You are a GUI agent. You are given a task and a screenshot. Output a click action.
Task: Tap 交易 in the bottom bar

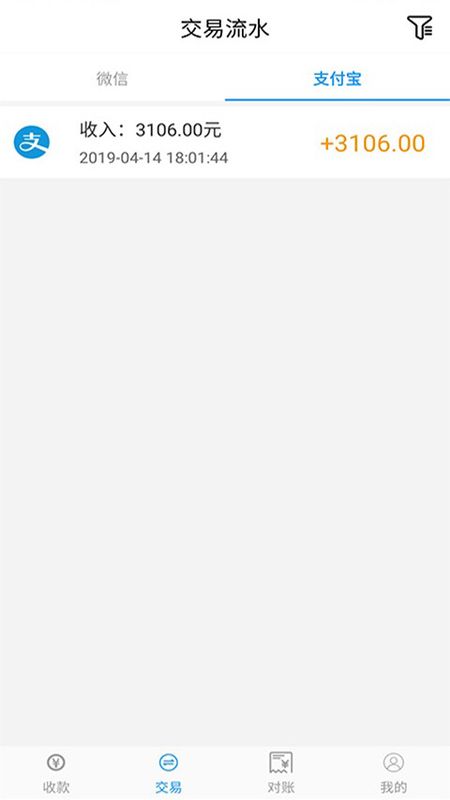[x=168, y=773]
